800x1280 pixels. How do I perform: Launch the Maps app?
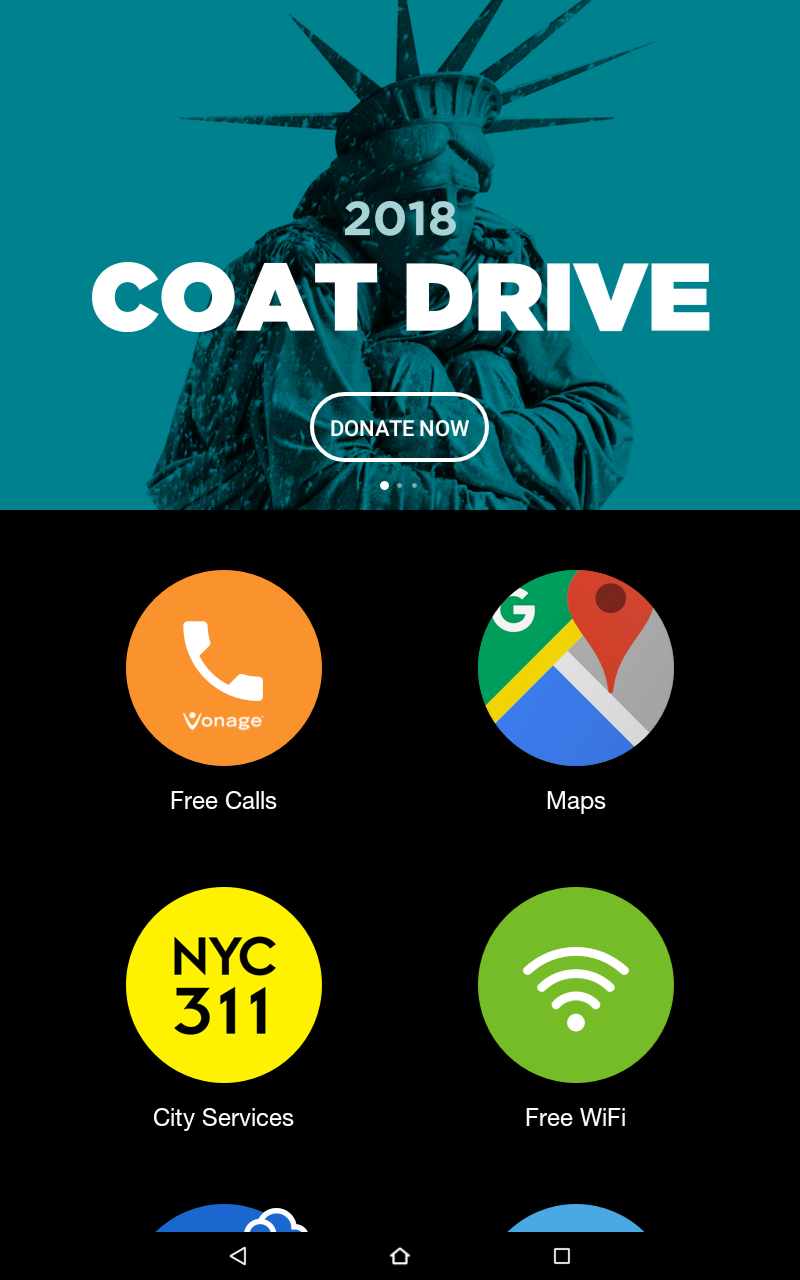coord(576,668)
